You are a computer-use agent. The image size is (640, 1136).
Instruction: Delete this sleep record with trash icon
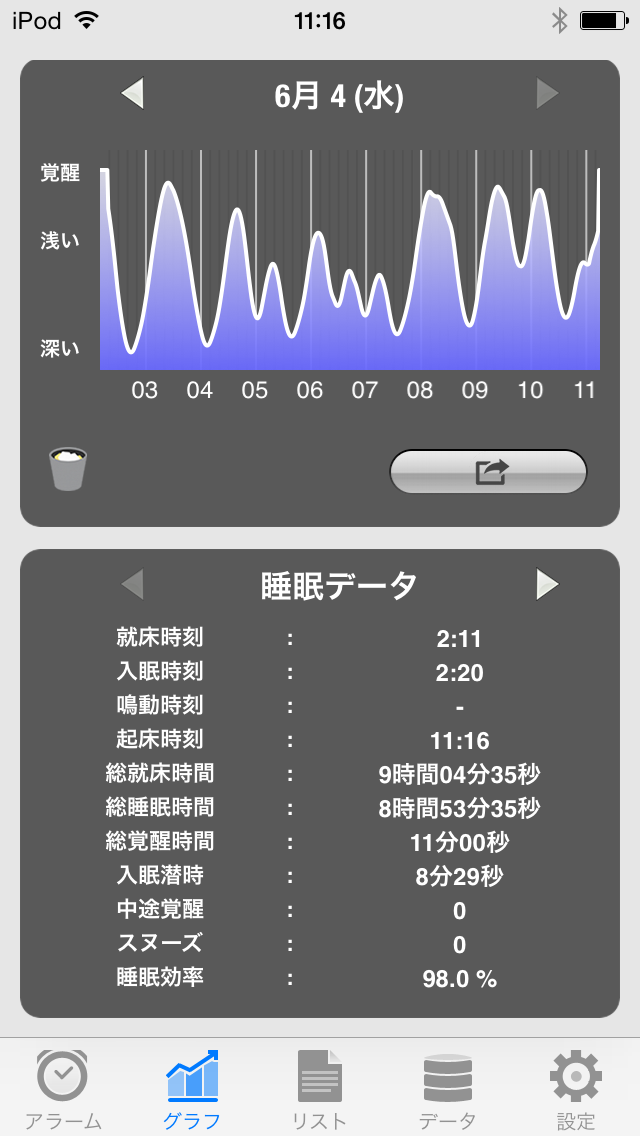(x=68, y=469)
